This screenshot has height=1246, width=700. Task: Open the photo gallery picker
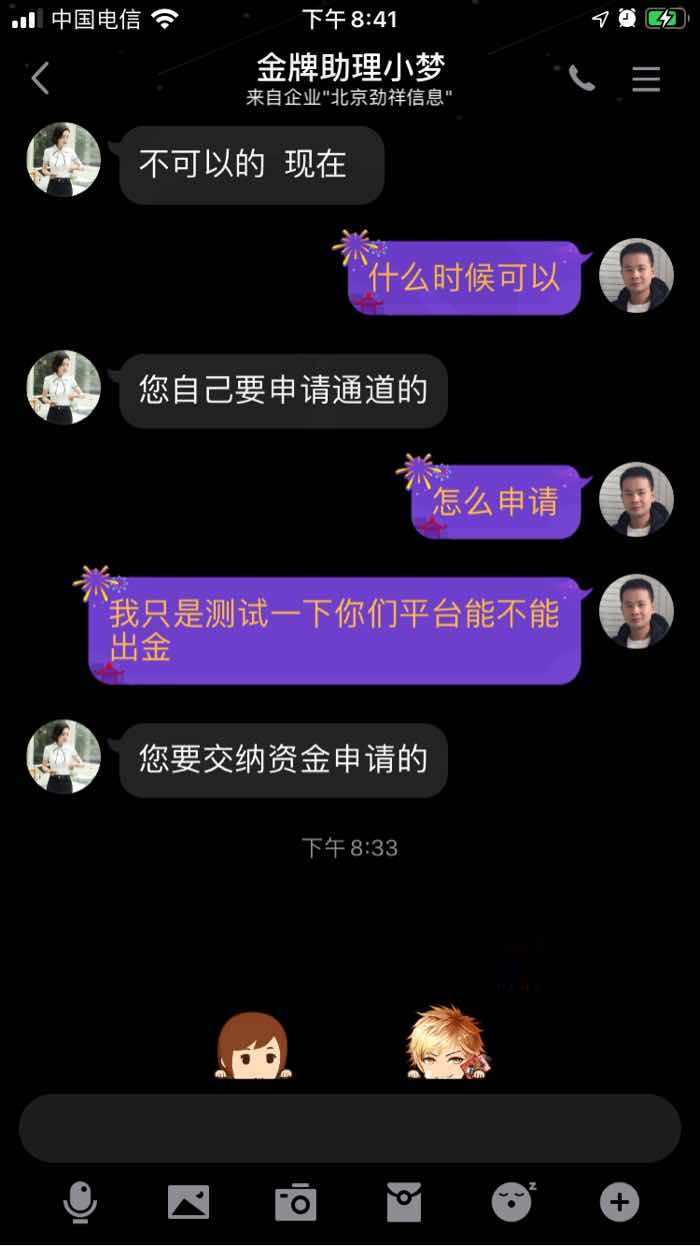pos(189,1201)
